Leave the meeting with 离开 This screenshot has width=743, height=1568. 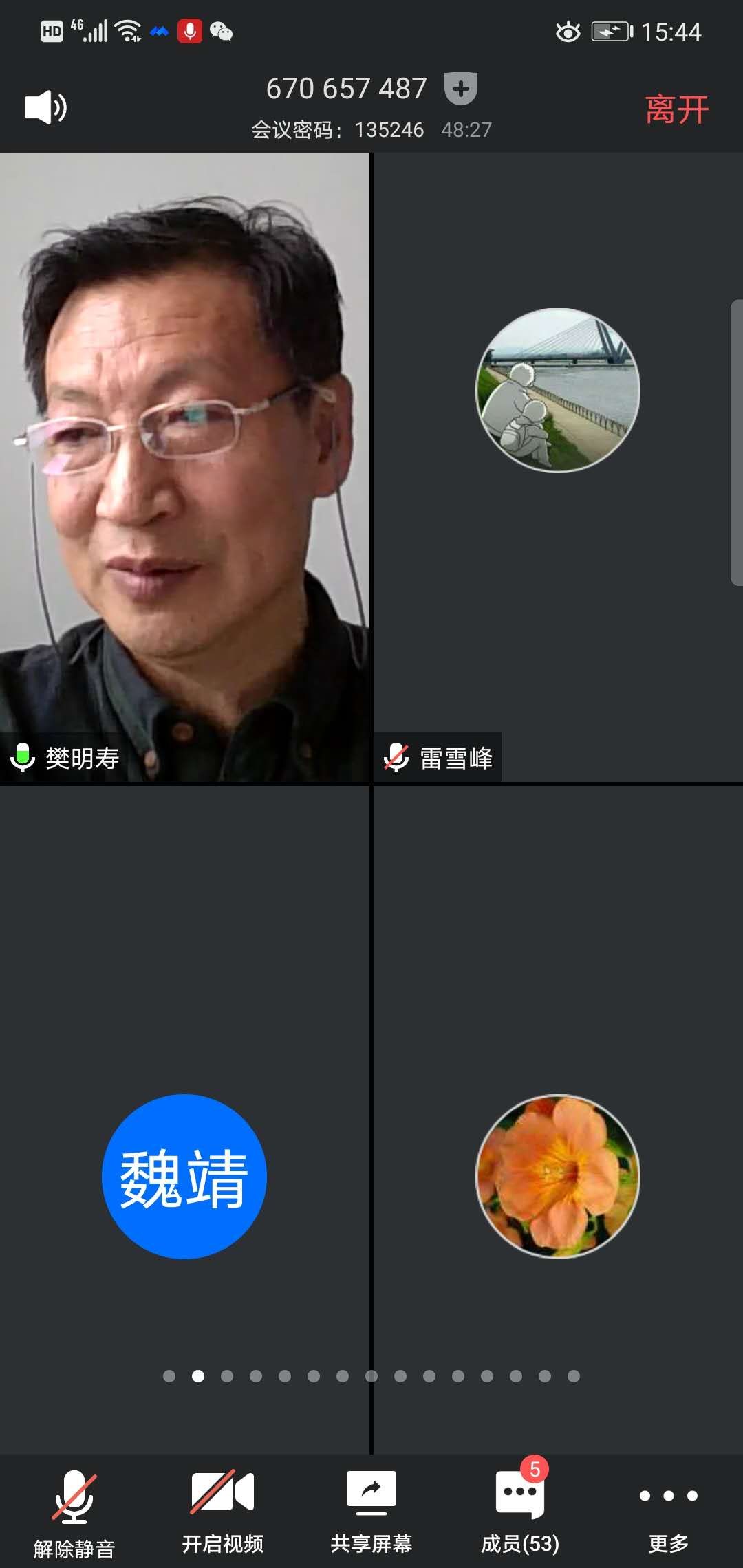(x=677, y=109)
